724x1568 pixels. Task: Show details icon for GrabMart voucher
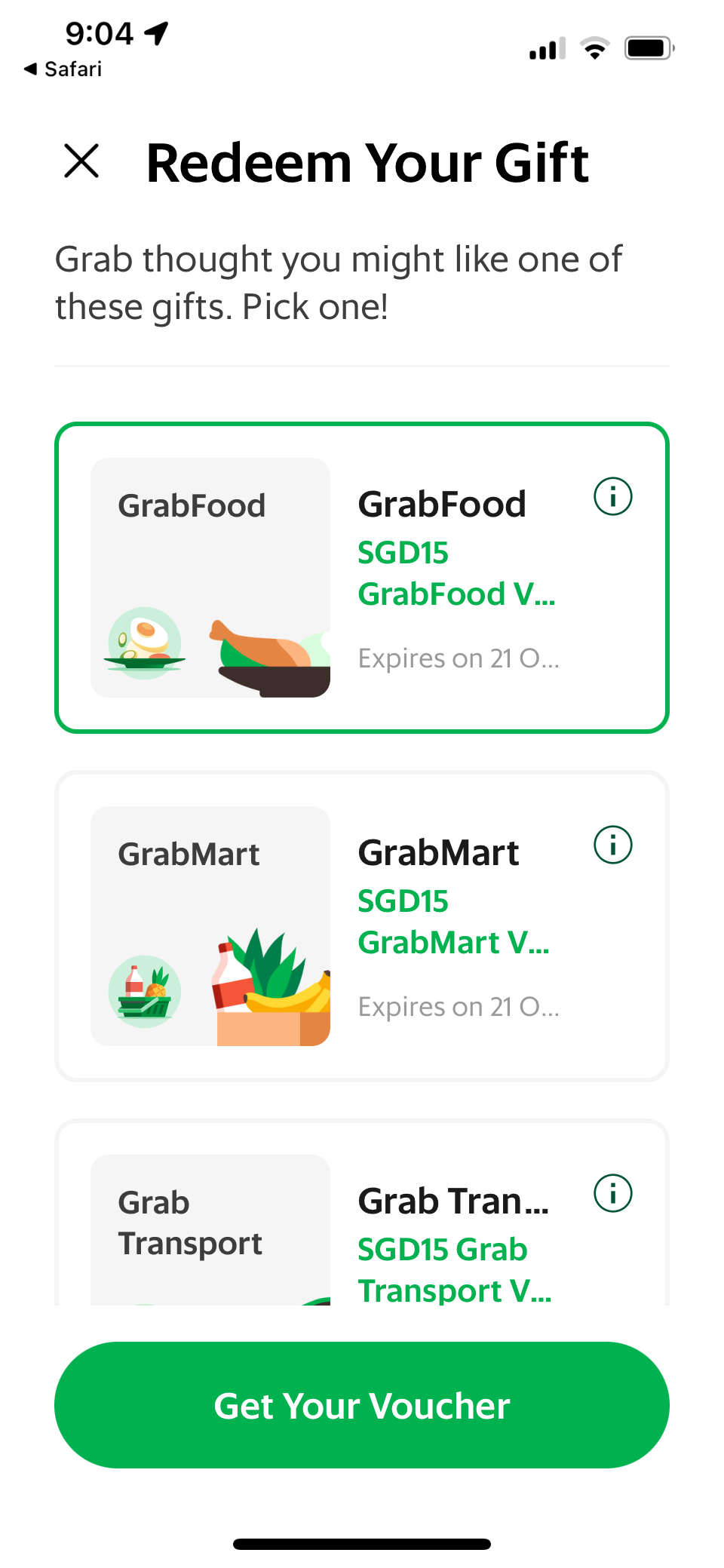click(612, 845)
